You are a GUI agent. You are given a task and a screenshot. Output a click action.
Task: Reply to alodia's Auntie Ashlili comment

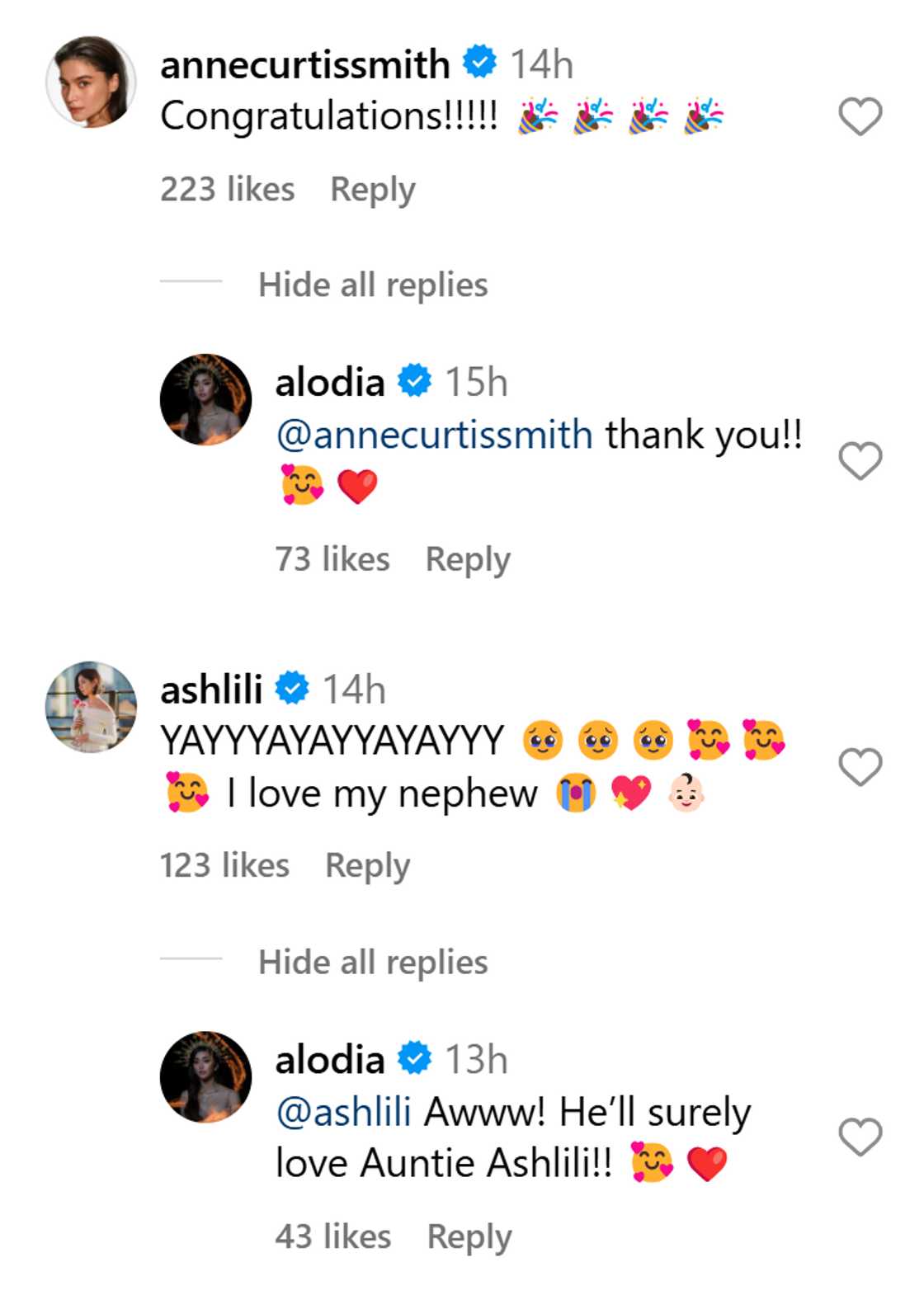pos(469,1236)
